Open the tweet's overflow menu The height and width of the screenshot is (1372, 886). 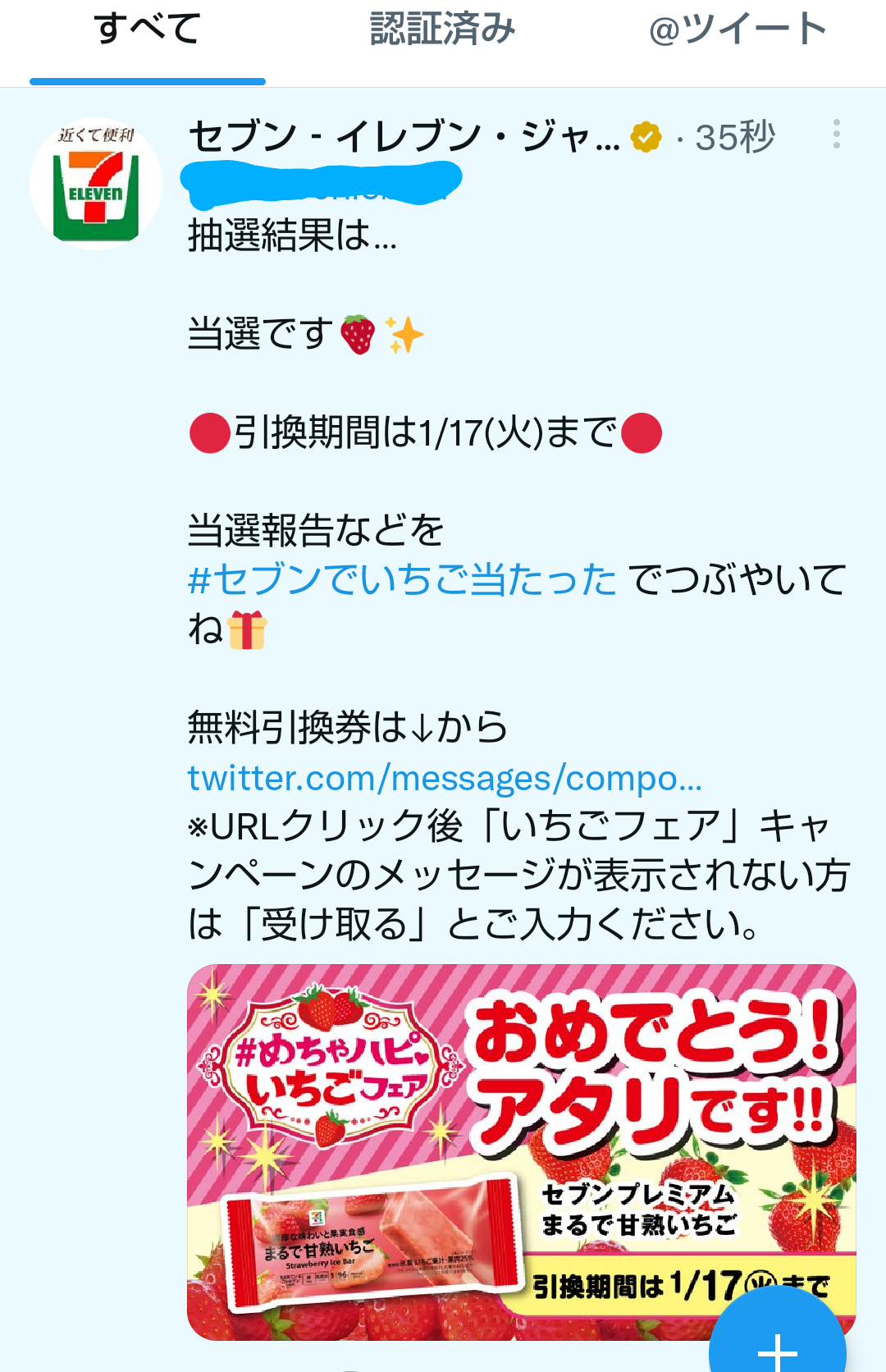[836, 135]
